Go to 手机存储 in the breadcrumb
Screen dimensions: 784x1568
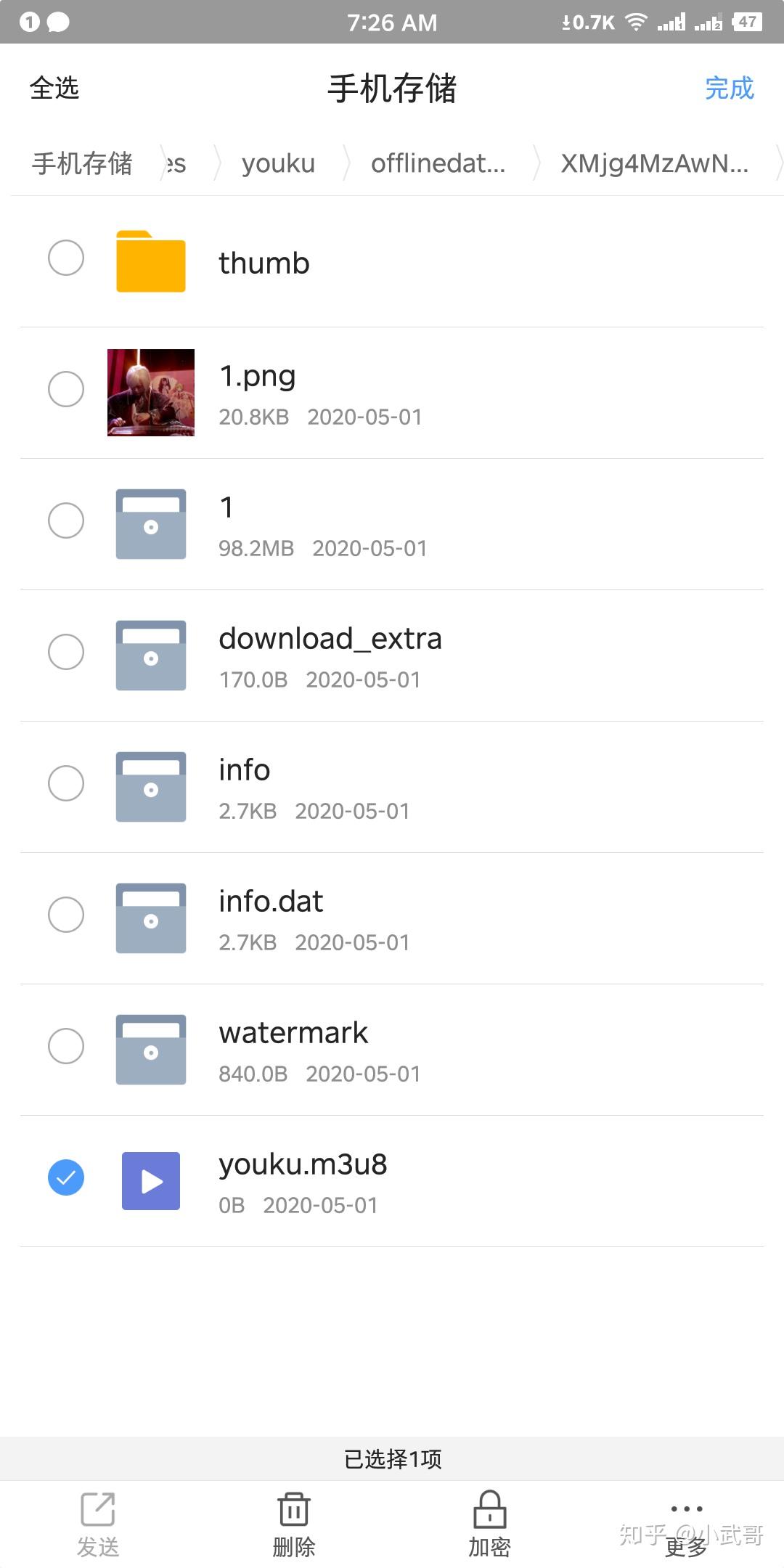(x=82, y=164)
